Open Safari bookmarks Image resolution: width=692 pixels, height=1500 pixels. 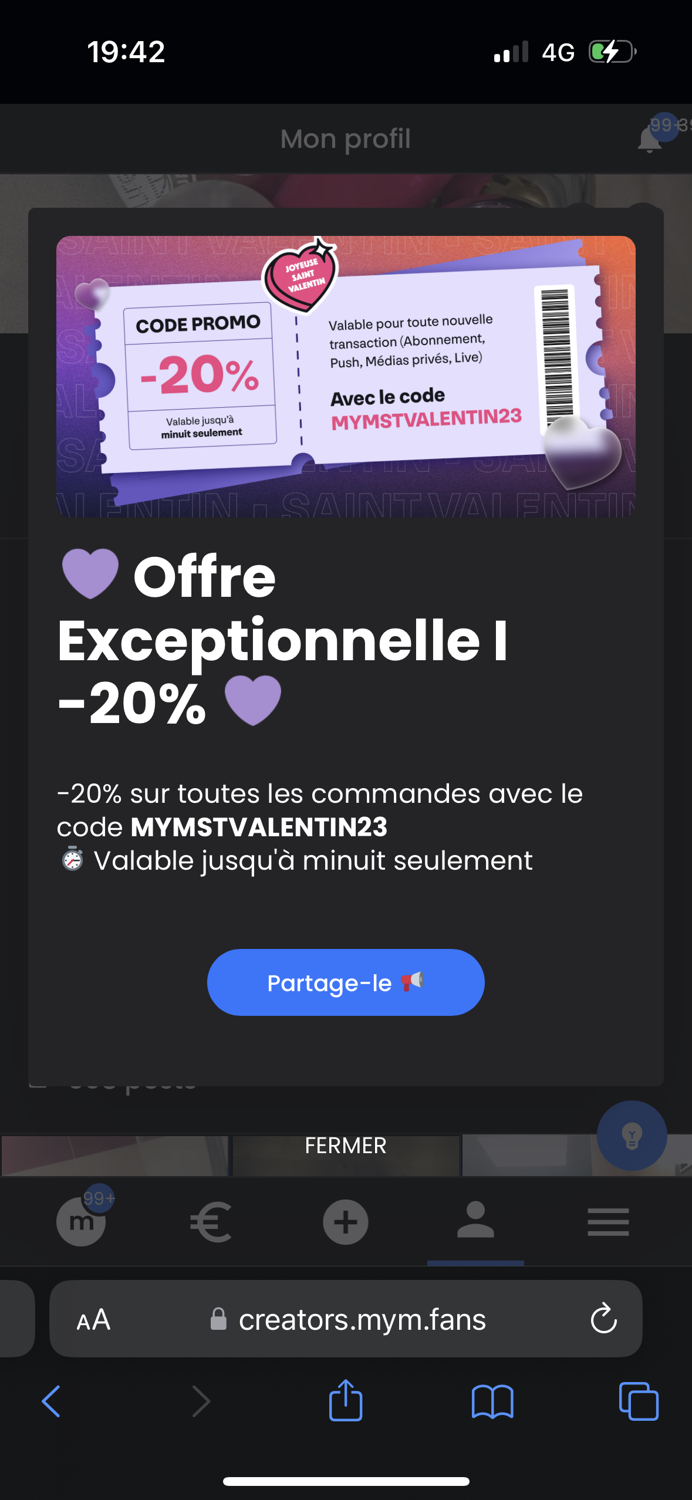pyautogui.click(x=492, y=1401)
